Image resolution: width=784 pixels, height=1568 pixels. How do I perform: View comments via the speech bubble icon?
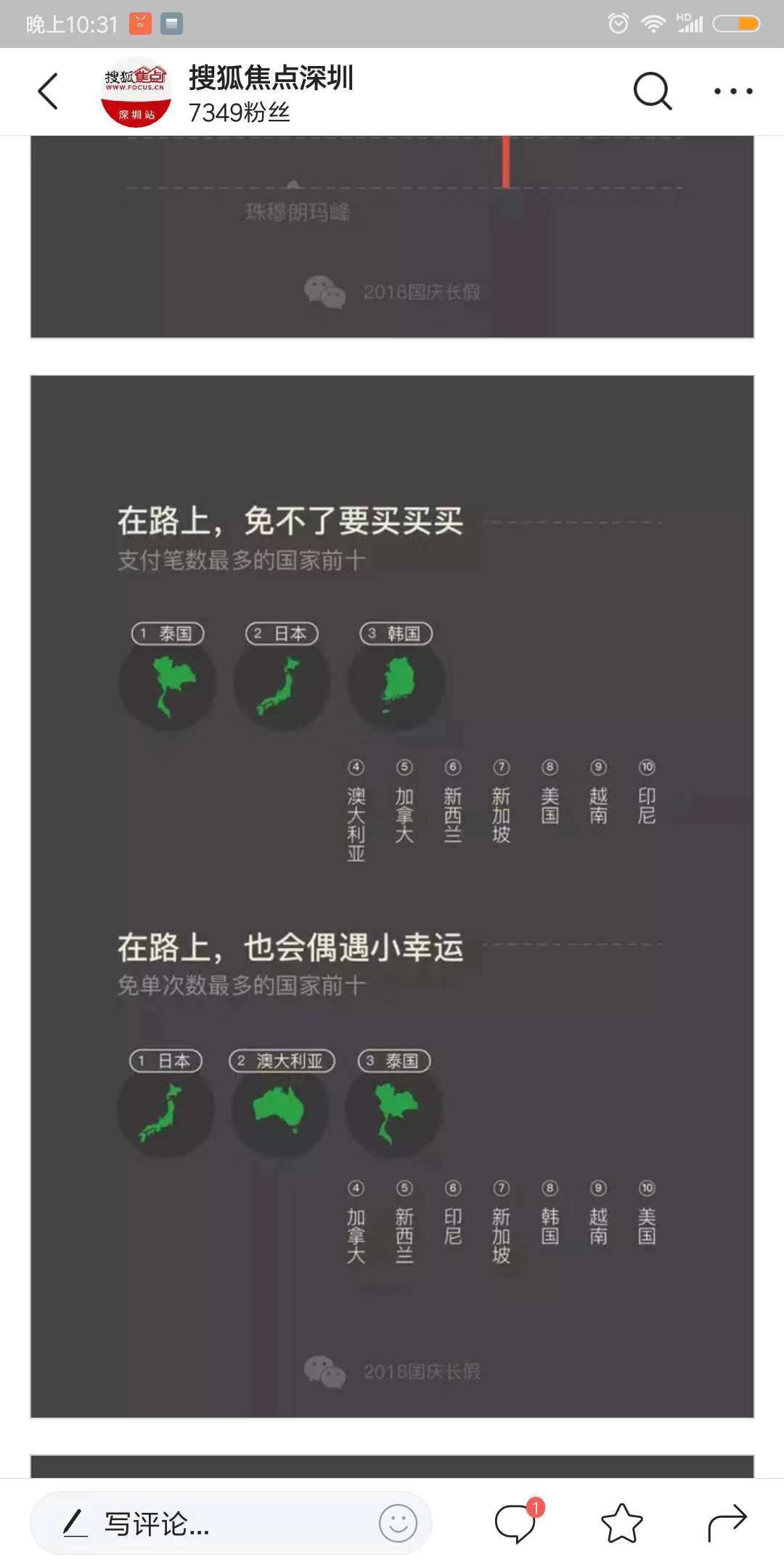point(515,1523)
